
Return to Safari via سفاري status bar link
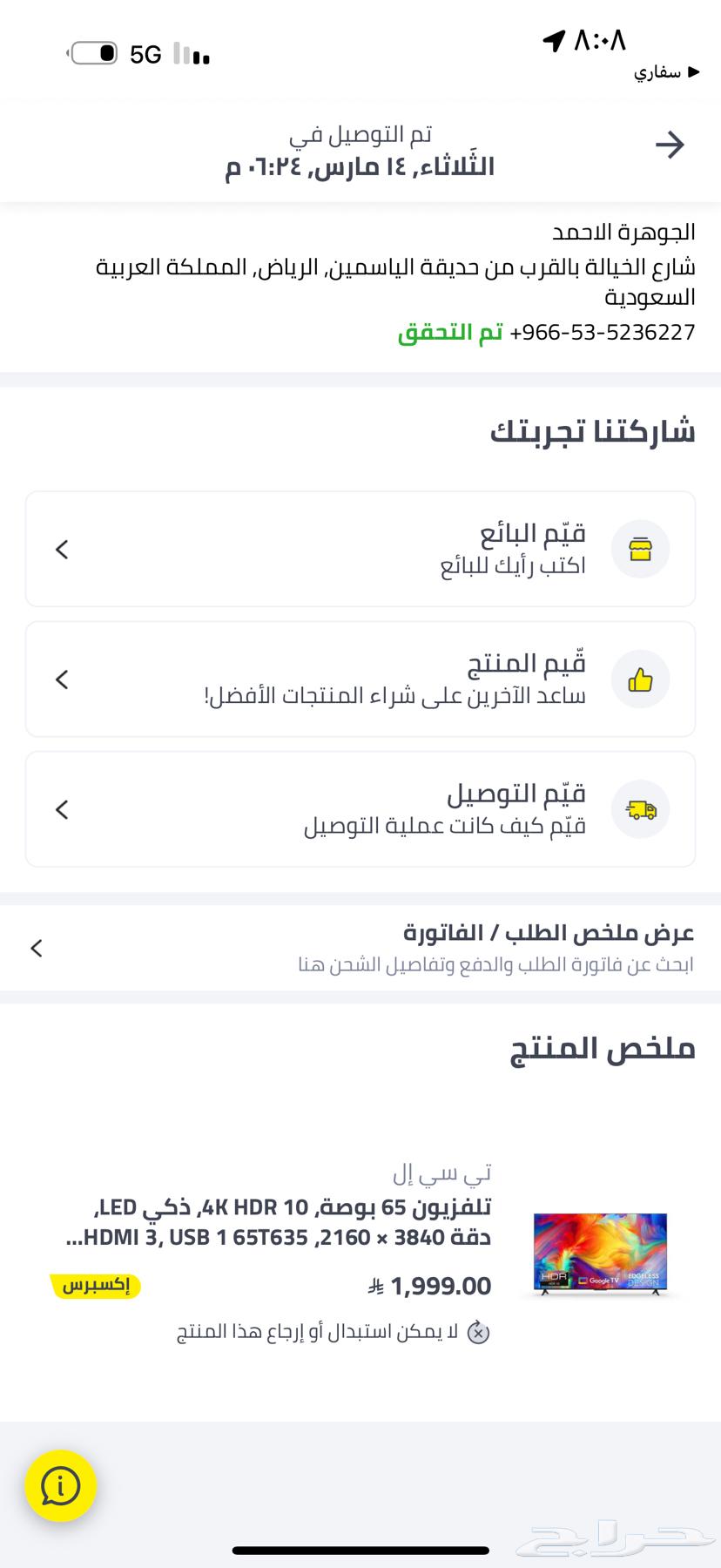pos(666,73)
